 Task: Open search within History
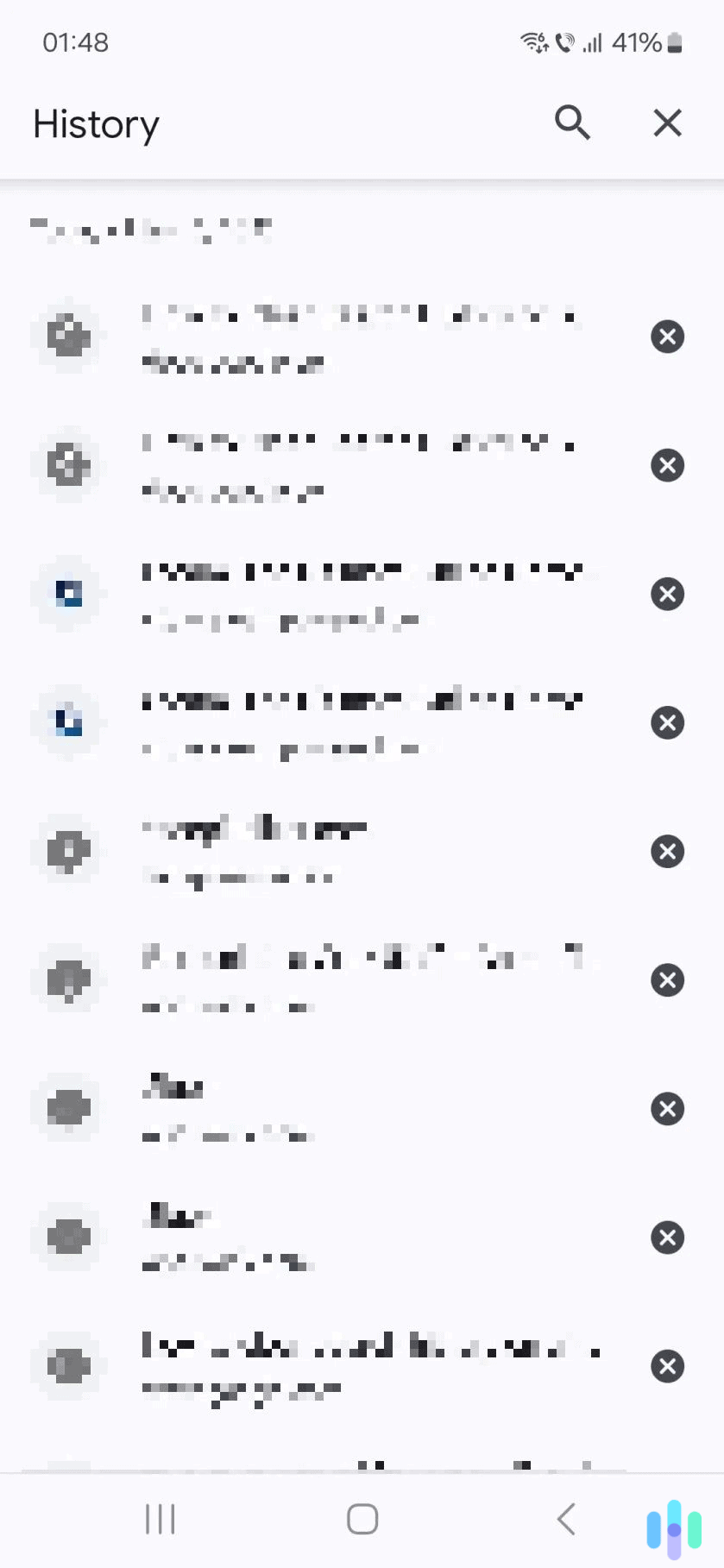(572, 123)
